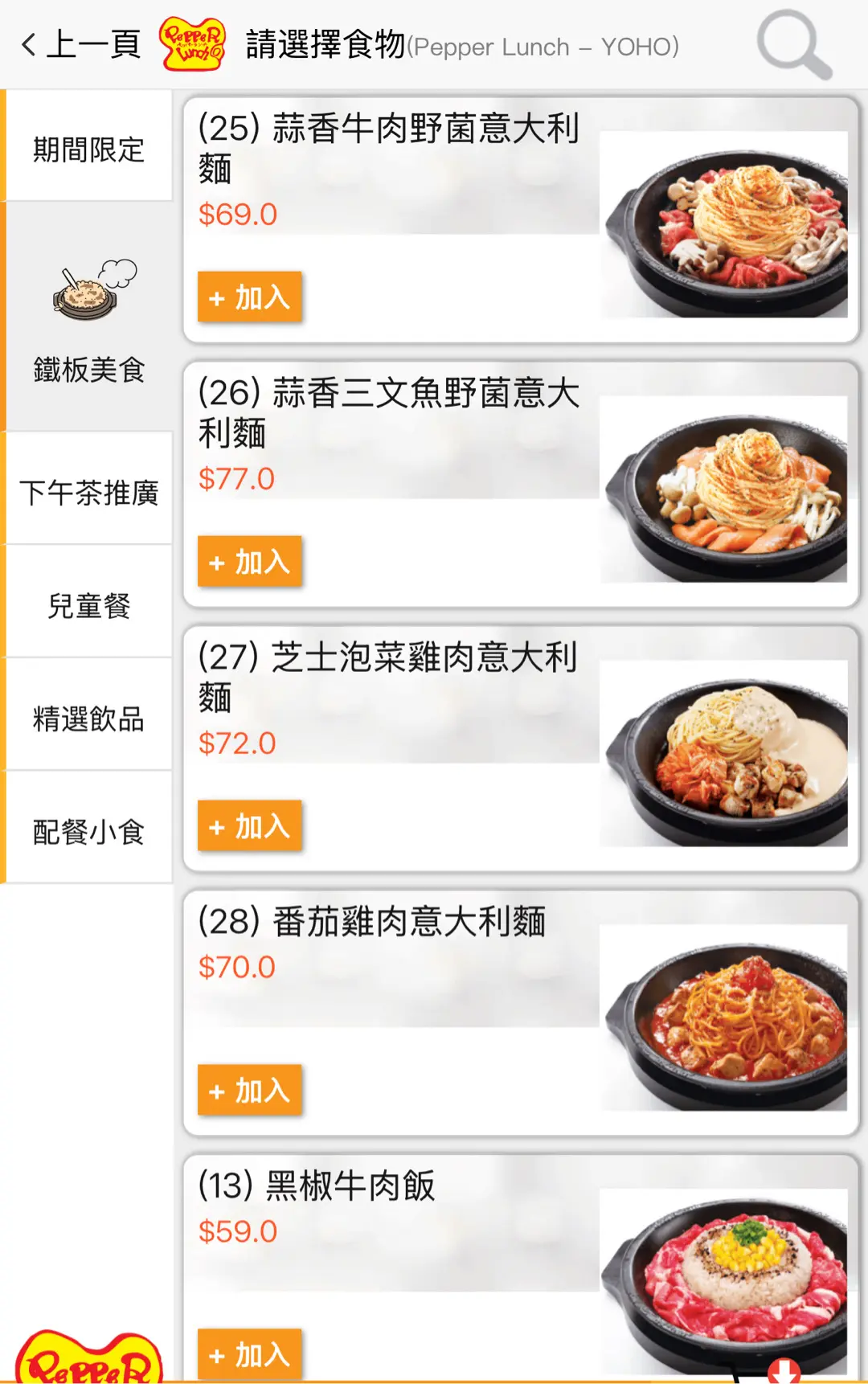The width and height of the screenshot is (868, 1384).
Task: Add (26) 蒜香三文魚野菌意大利麵 to order
Action: [x=250, y=562]
